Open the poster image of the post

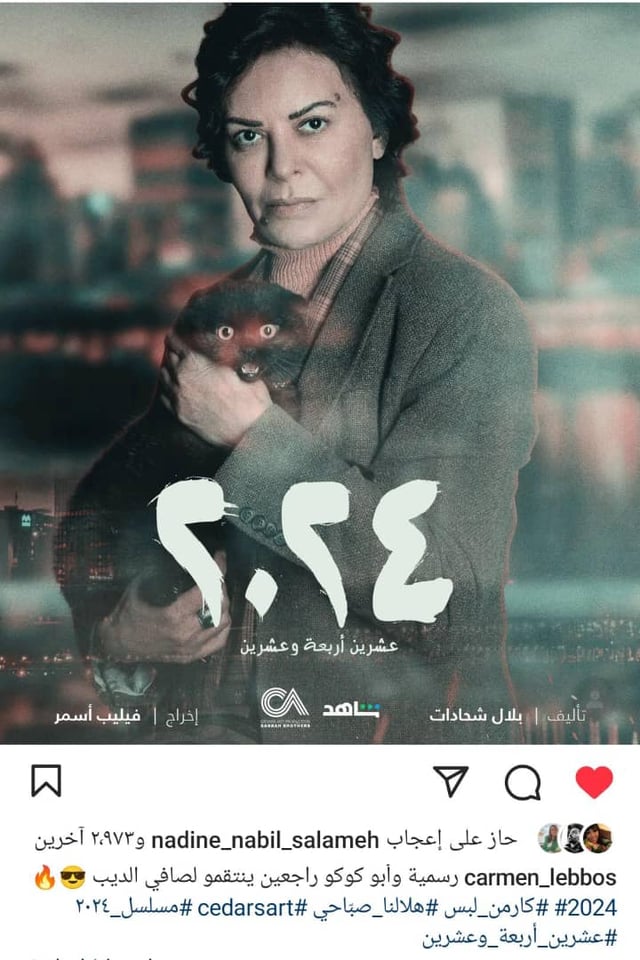pos(320,372)
